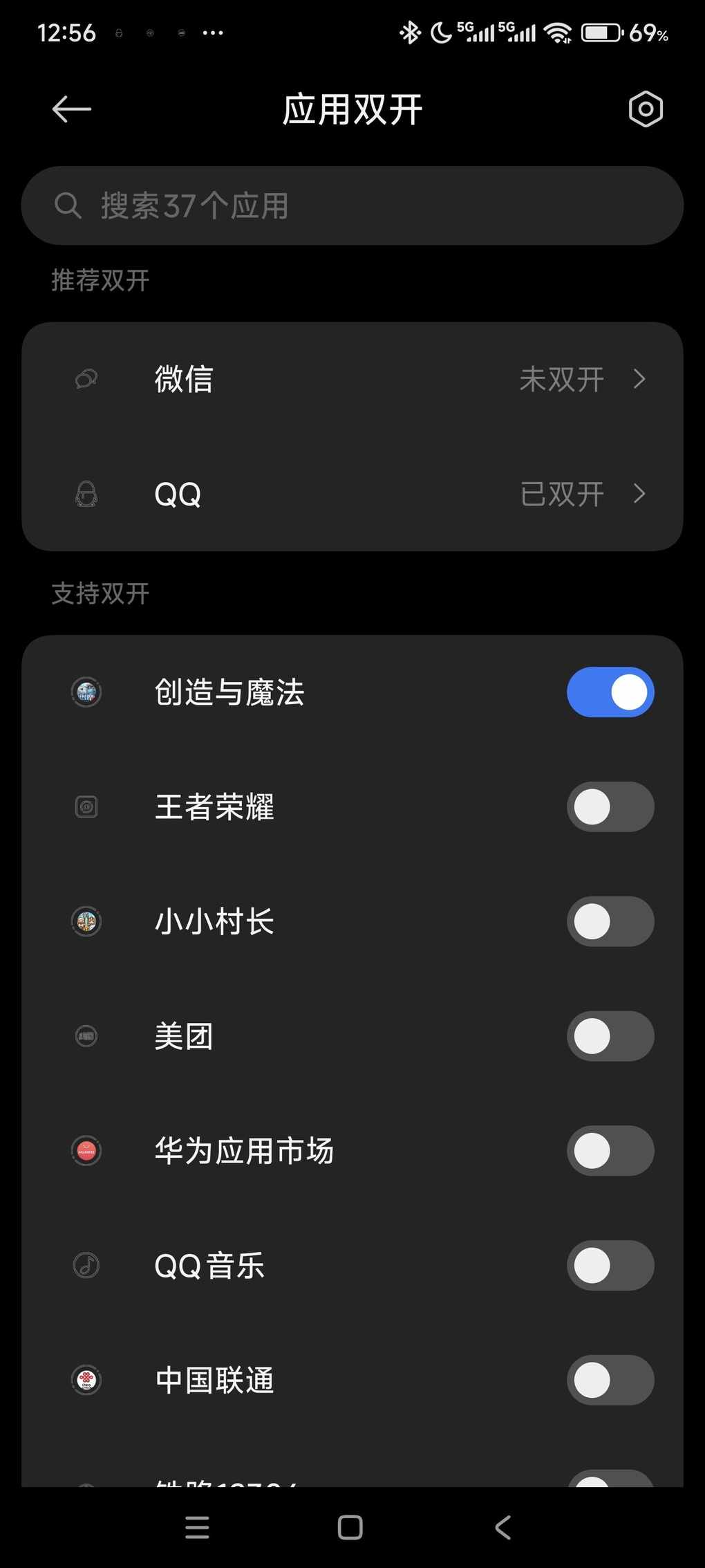The height and width of the screenshot is (1568, 705).
Task: Enable dual app for 王者荣耀
Action: pos(610,807)
